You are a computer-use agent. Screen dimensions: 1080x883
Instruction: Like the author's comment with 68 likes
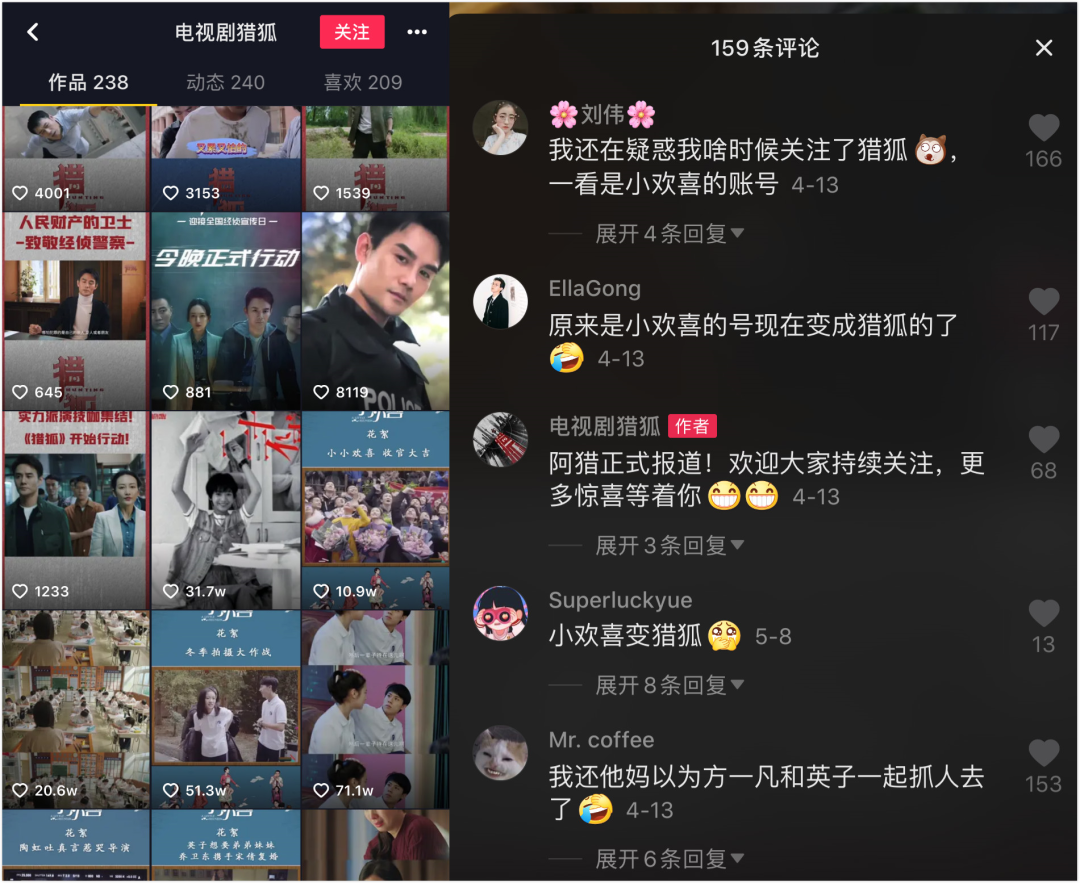click(1043, 440)
